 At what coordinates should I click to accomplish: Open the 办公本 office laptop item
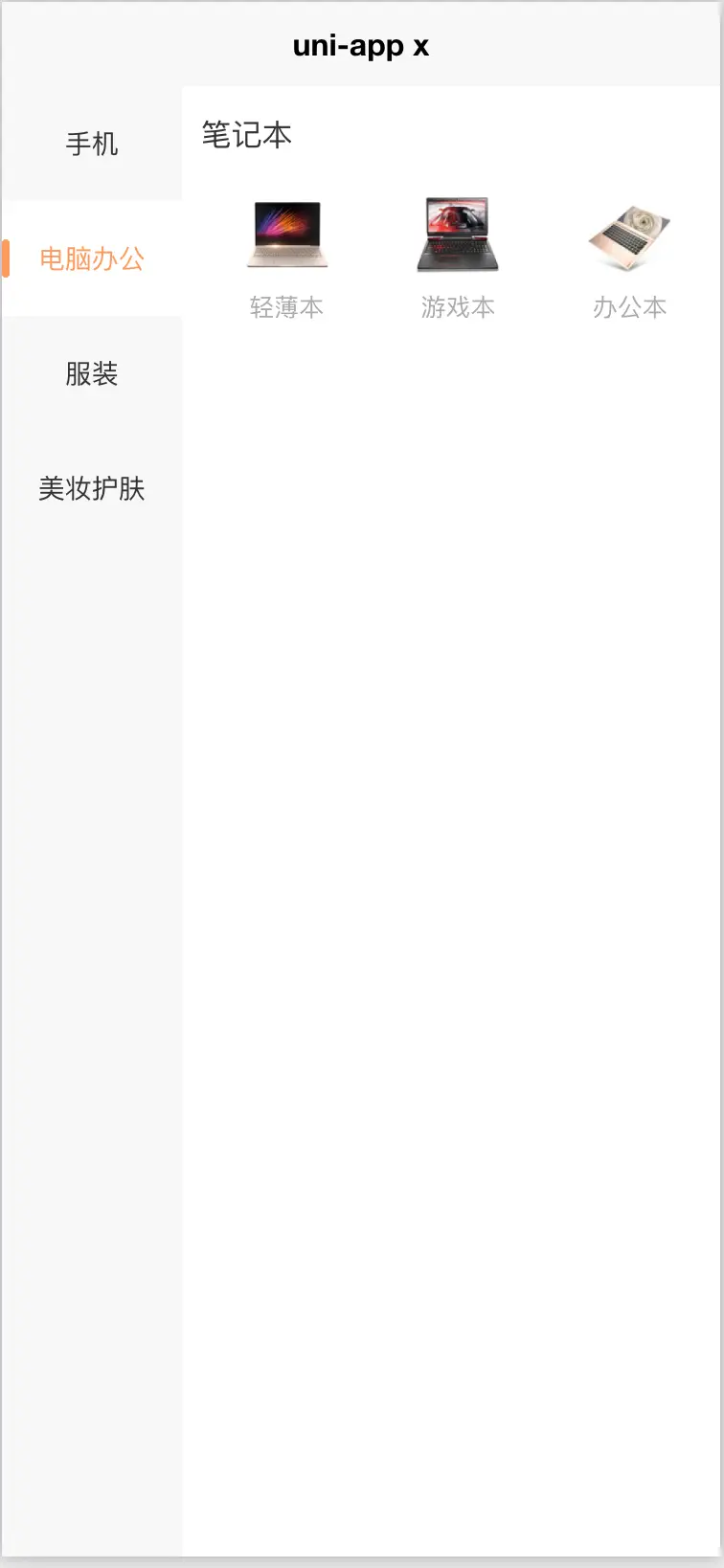pyautogui.click(x=629, y=258)
